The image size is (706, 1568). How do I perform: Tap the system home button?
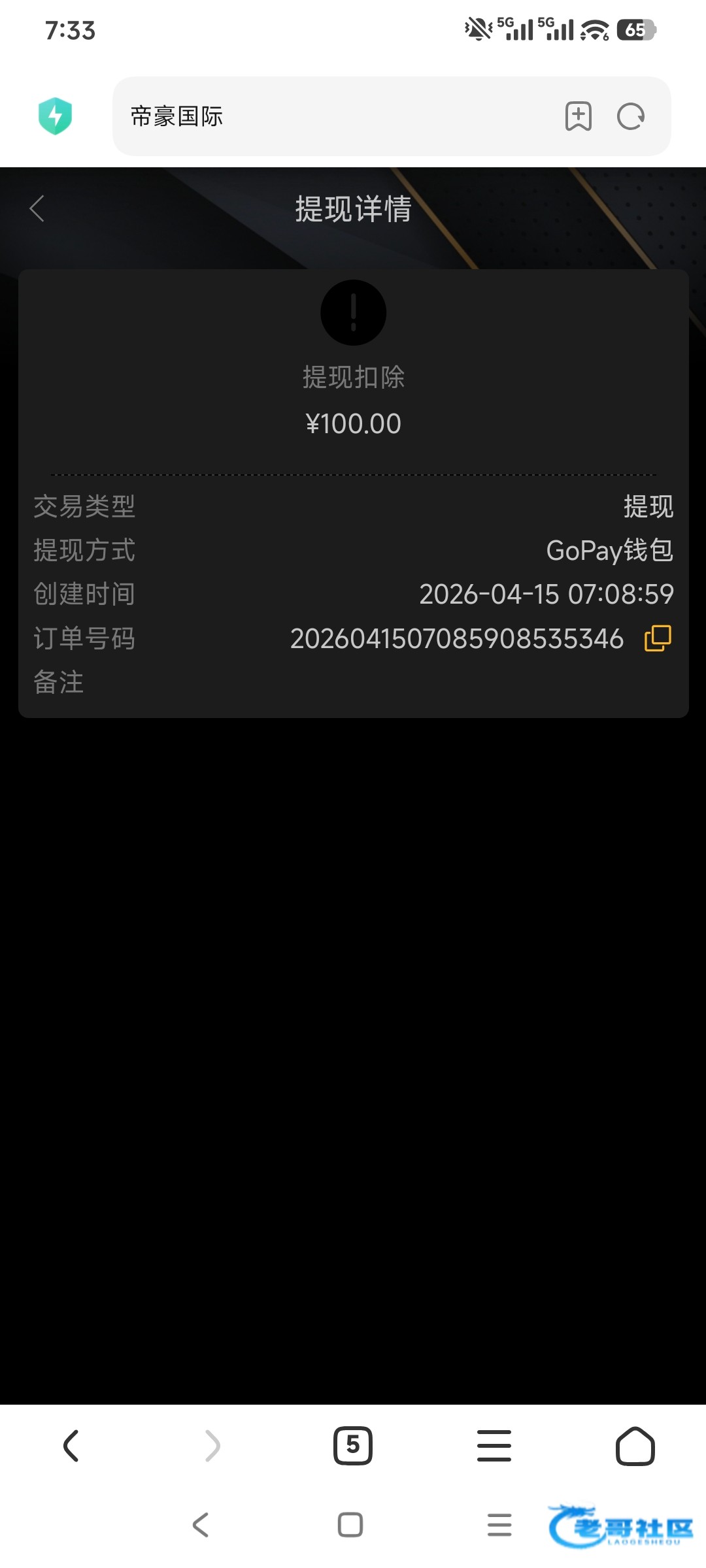[350, 1525]
